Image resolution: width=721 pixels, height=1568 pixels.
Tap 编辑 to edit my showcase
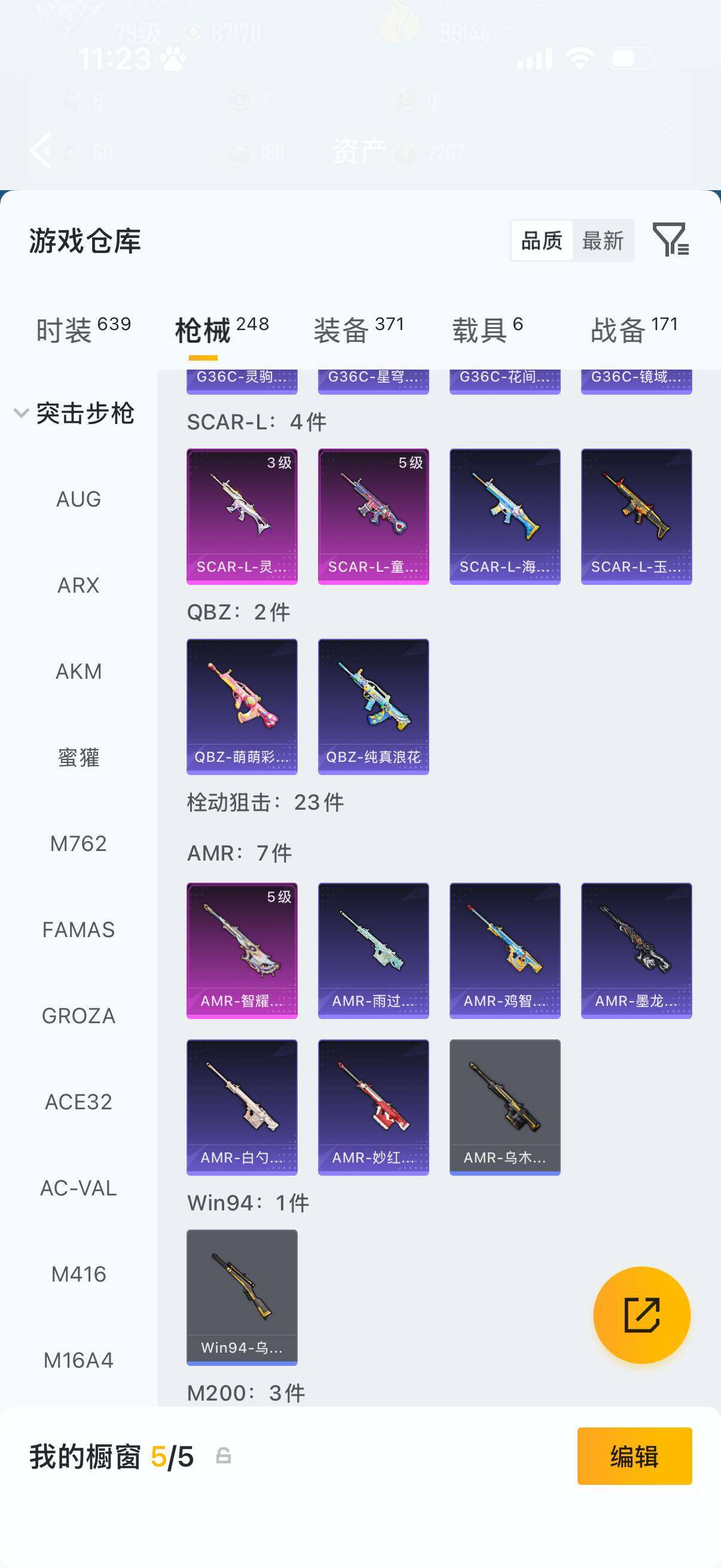634,1456
